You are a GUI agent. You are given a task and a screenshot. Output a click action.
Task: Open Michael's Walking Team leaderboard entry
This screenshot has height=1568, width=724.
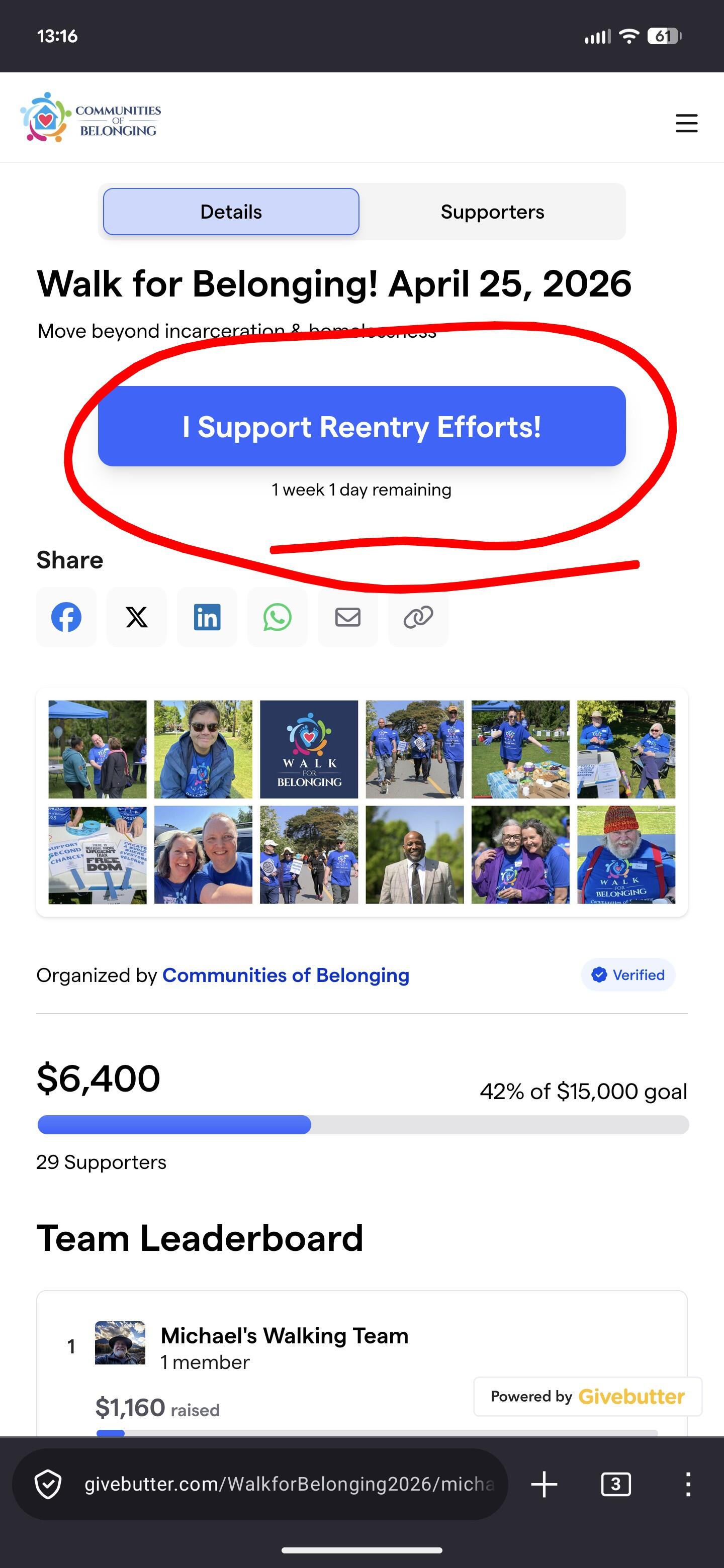(285, 1335)
